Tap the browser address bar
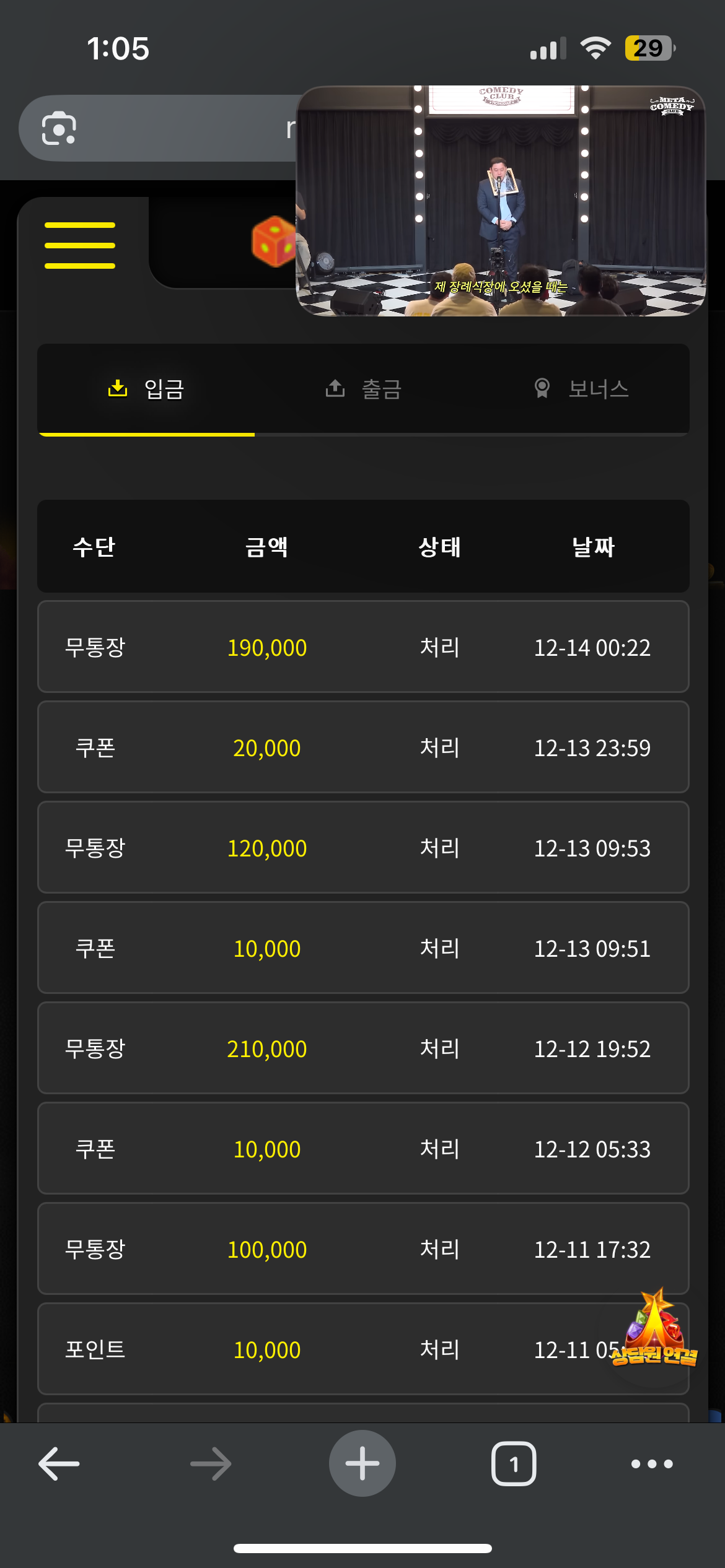Image resolution: width=725 pixels, height=1568 pixels. point(186,128)
